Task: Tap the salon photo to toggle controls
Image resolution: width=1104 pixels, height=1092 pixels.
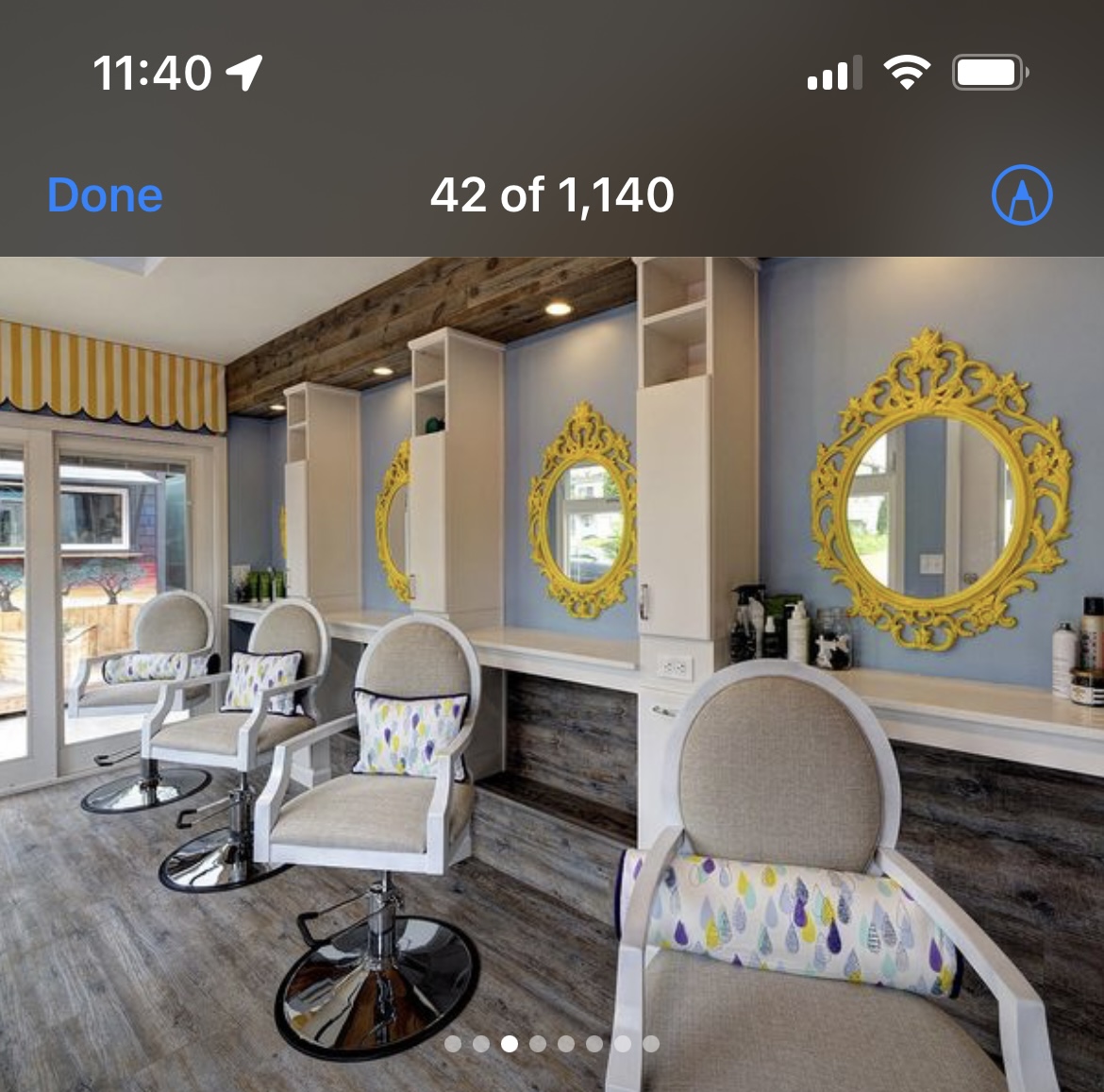Action: click(552, 661)
